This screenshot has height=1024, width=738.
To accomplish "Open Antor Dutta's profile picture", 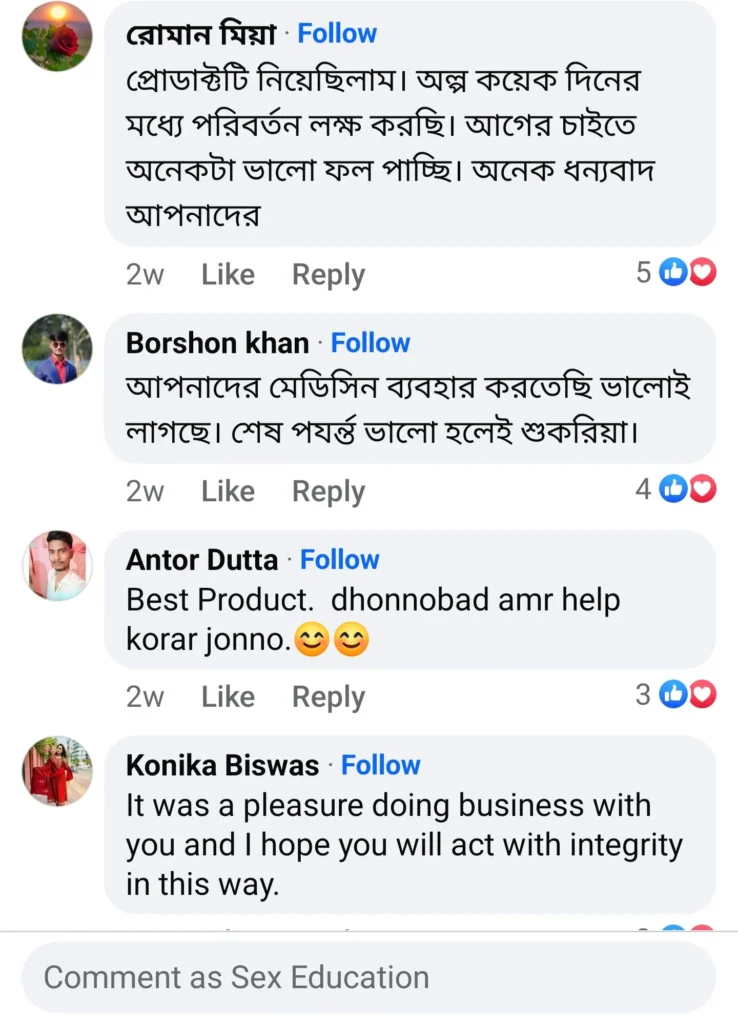I will tap(57, 565).
